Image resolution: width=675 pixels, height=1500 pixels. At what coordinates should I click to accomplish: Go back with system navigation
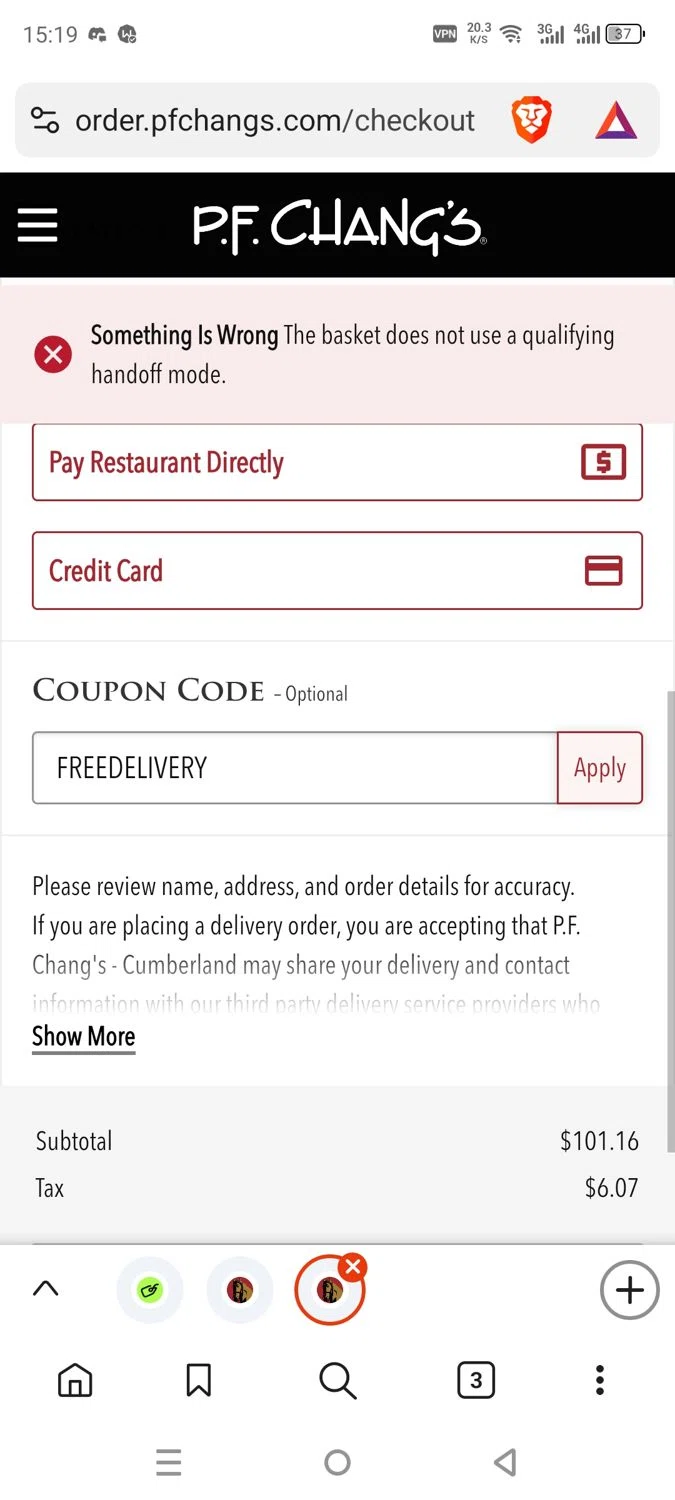point(505,1463)
